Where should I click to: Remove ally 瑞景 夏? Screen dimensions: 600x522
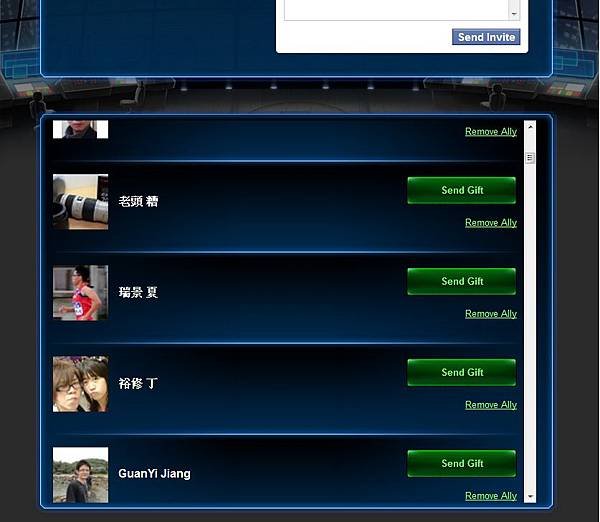(490, 314)
